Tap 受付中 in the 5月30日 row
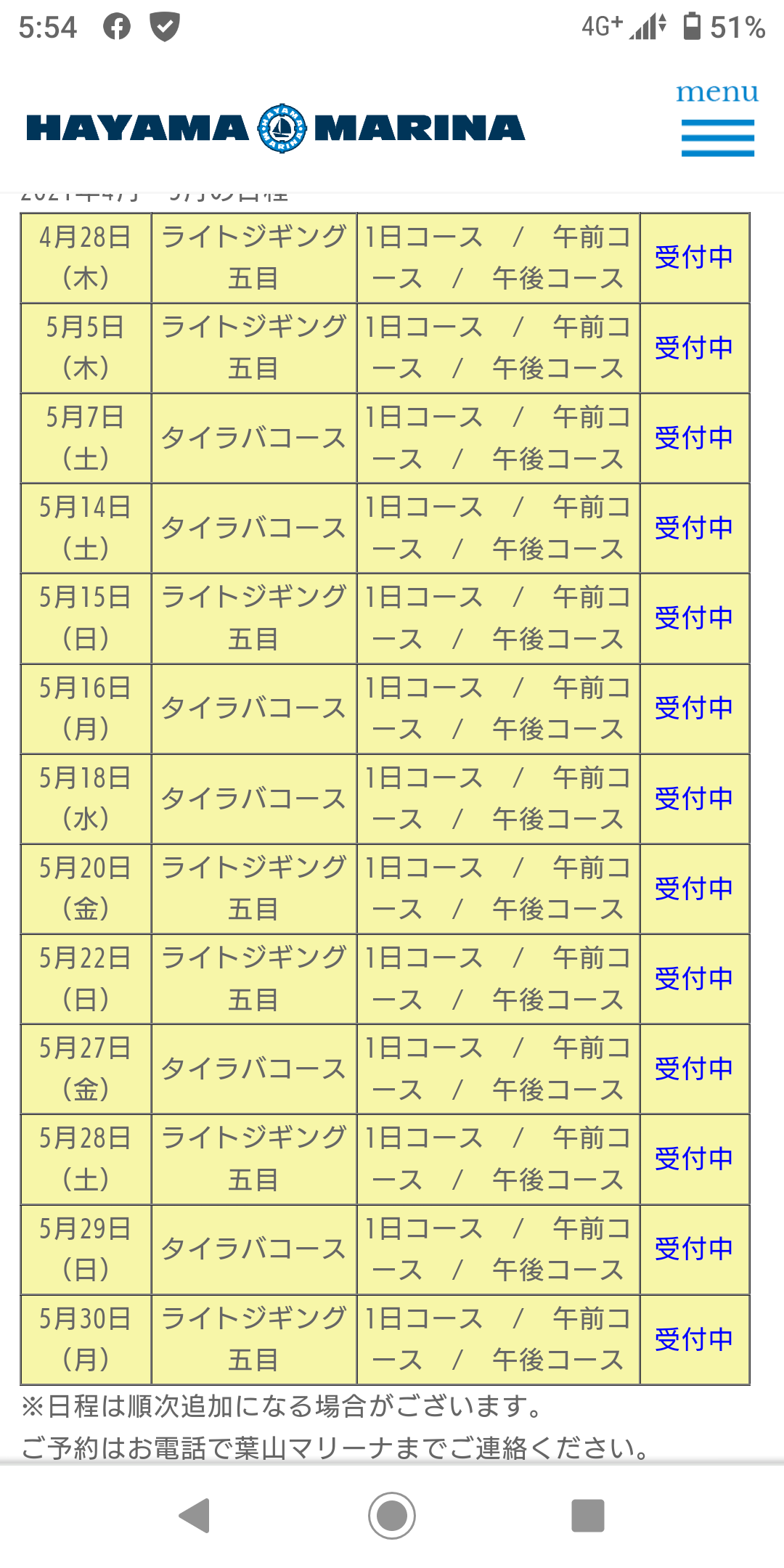Image resolution: width=784 pixels, height=1568 pixels. 694,1339
